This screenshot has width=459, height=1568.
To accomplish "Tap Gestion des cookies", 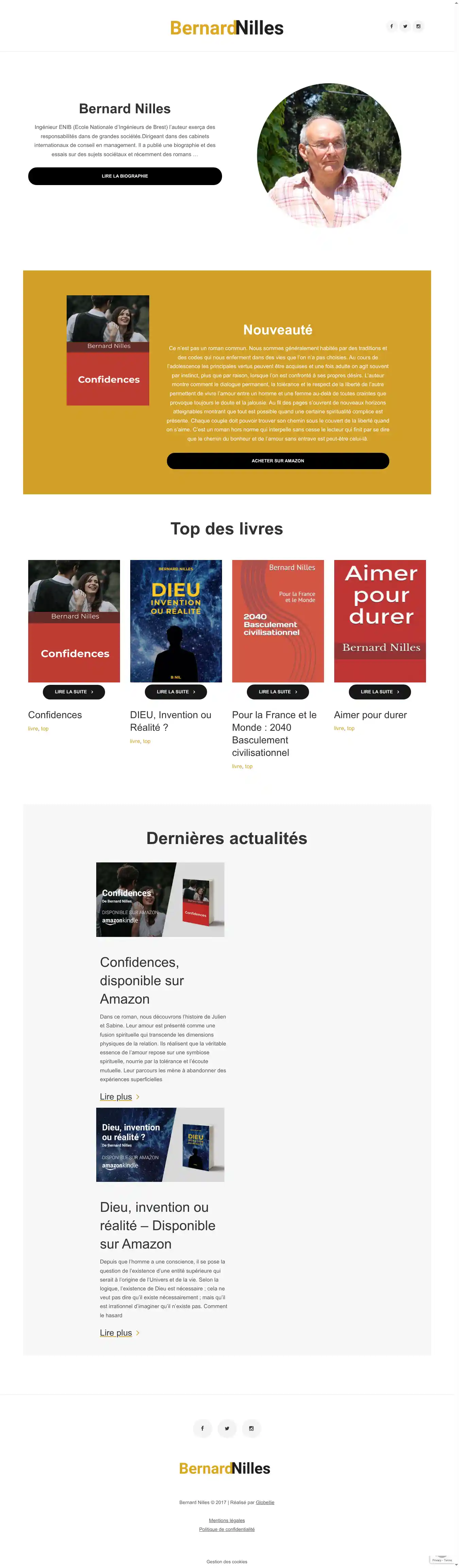I will coord(227,1562).
